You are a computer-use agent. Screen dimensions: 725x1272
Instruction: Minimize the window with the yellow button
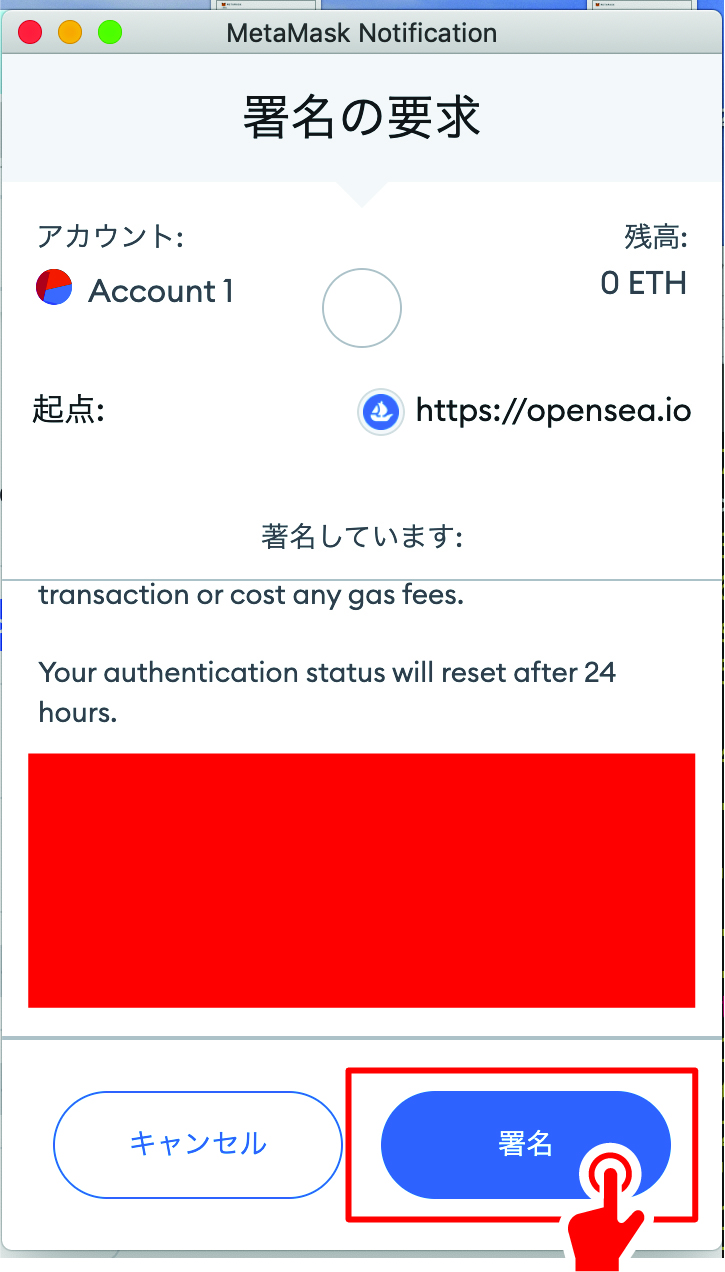(69, 33)
